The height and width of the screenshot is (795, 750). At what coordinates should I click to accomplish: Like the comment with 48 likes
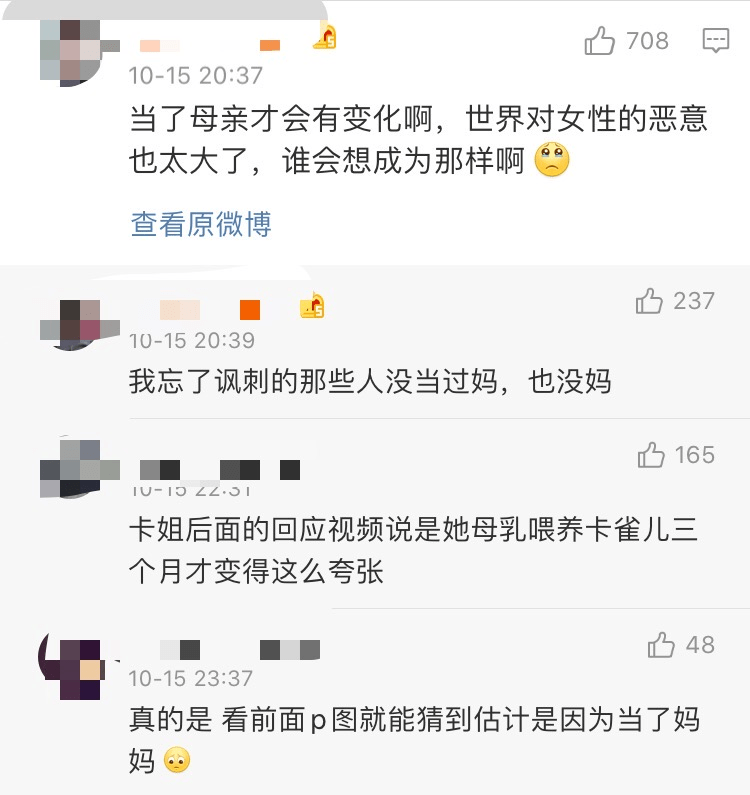click(x=662, y=645)
